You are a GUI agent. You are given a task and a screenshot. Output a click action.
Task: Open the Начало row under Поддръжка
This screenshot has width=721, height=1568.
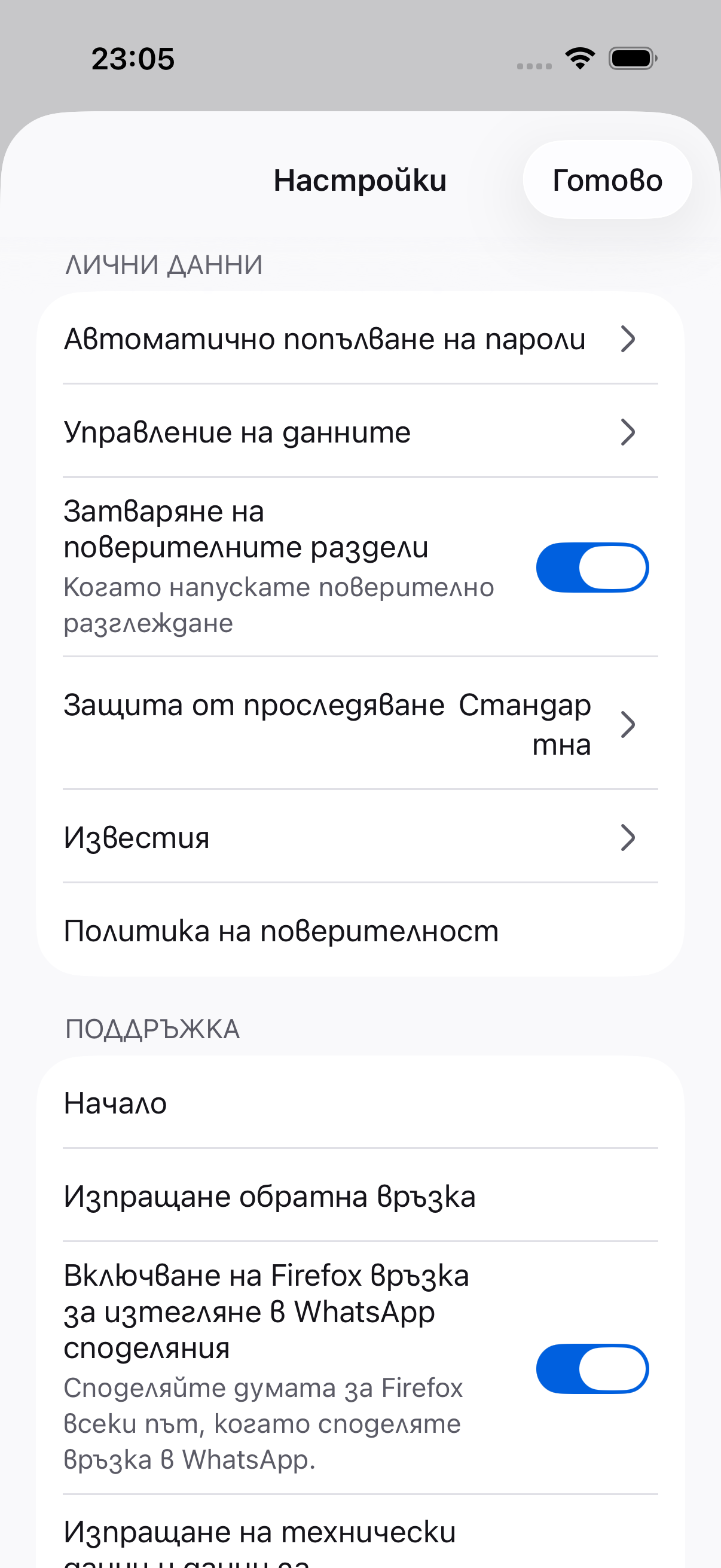pos(360,1102)
